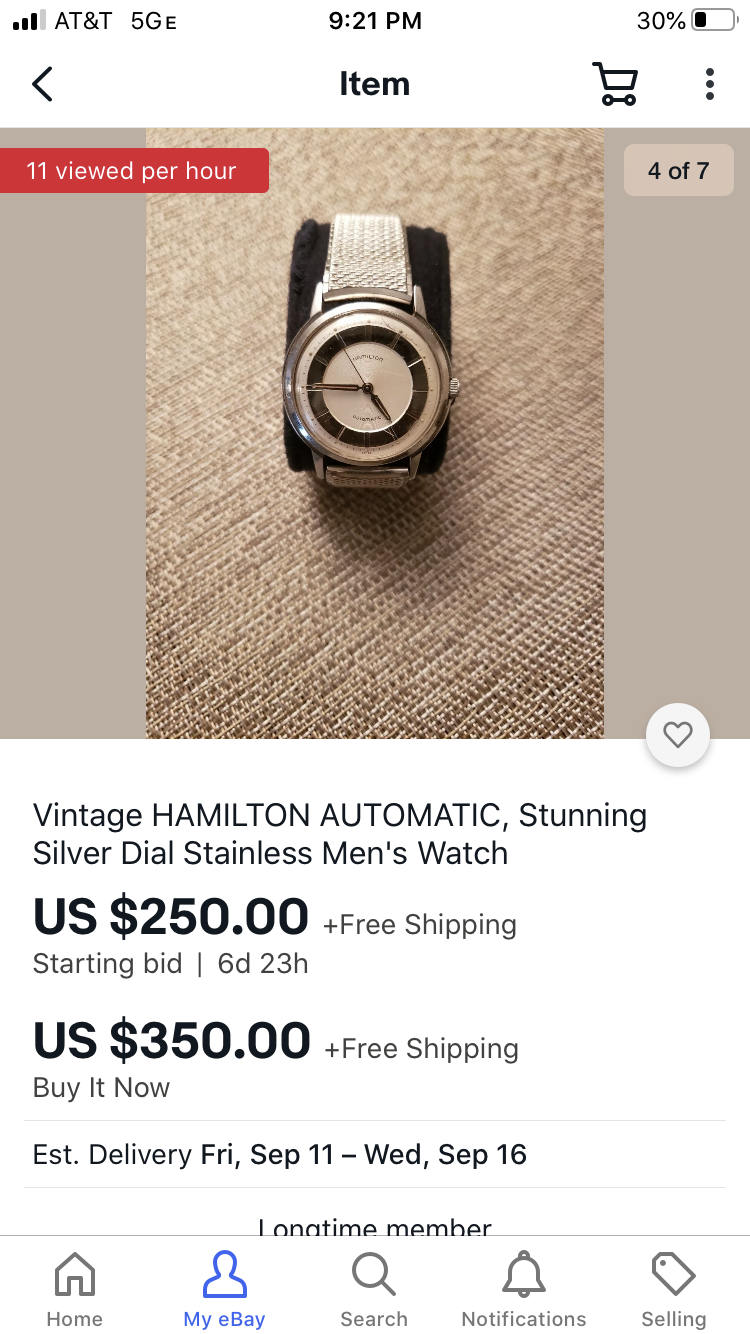Switch to the Selling tab

(x=673, y=1288)
